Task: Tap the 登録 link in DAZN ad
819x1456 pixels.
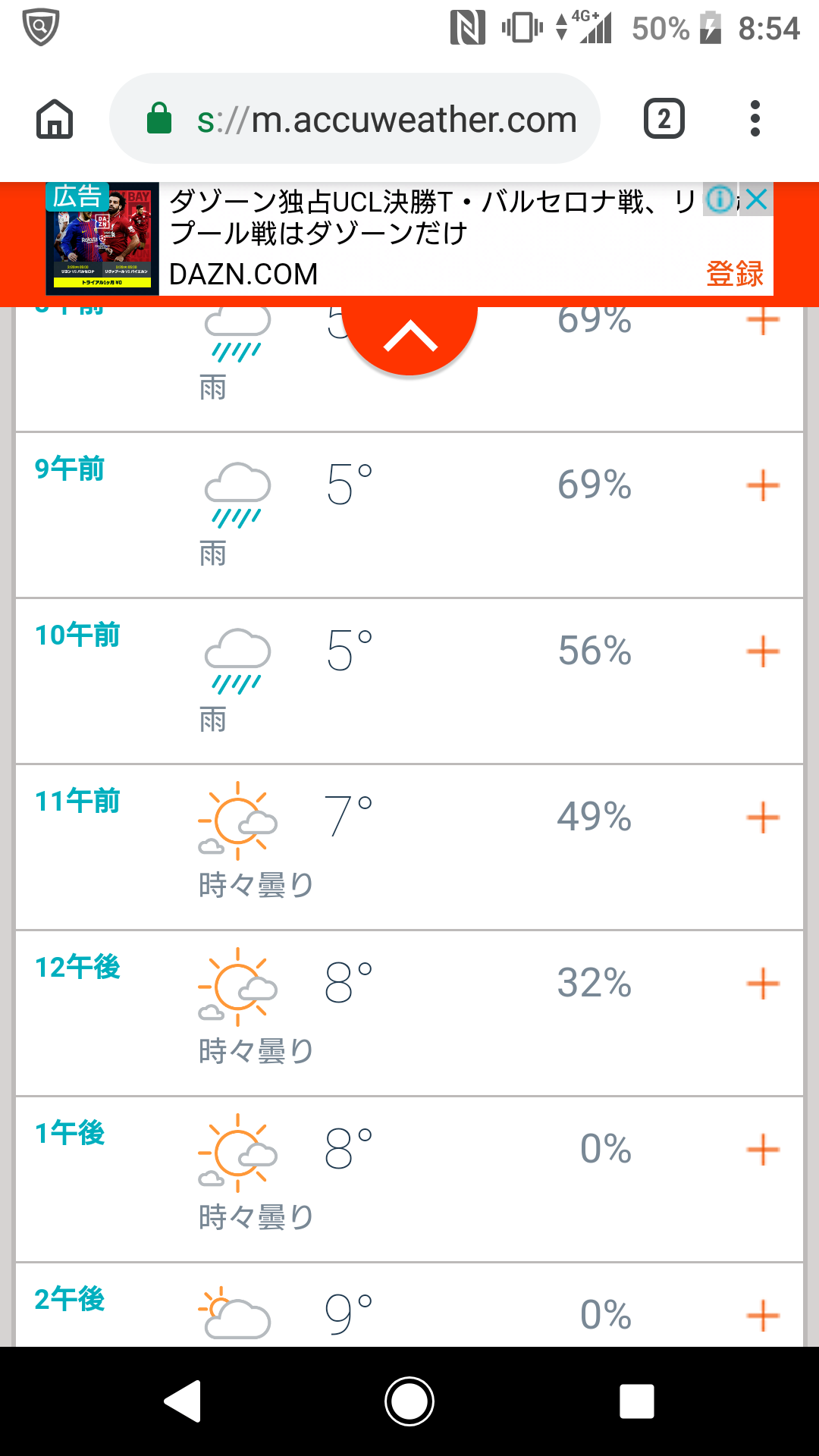Action: [734, 274]
